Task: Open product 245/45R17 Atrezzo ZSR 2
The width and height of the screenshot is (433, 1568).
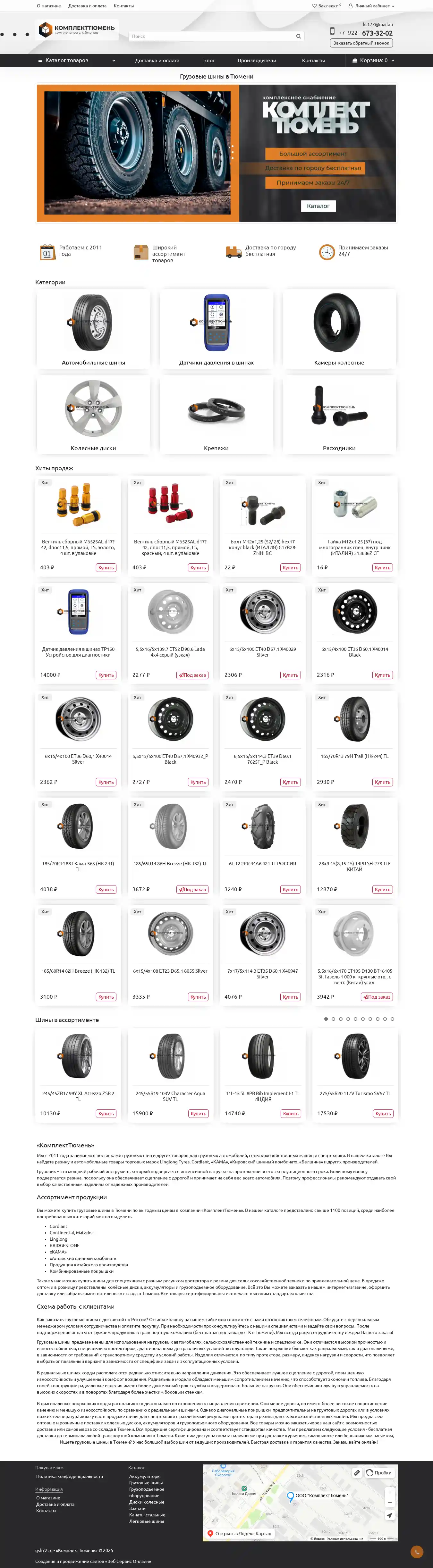Action: coord(78,1096)
